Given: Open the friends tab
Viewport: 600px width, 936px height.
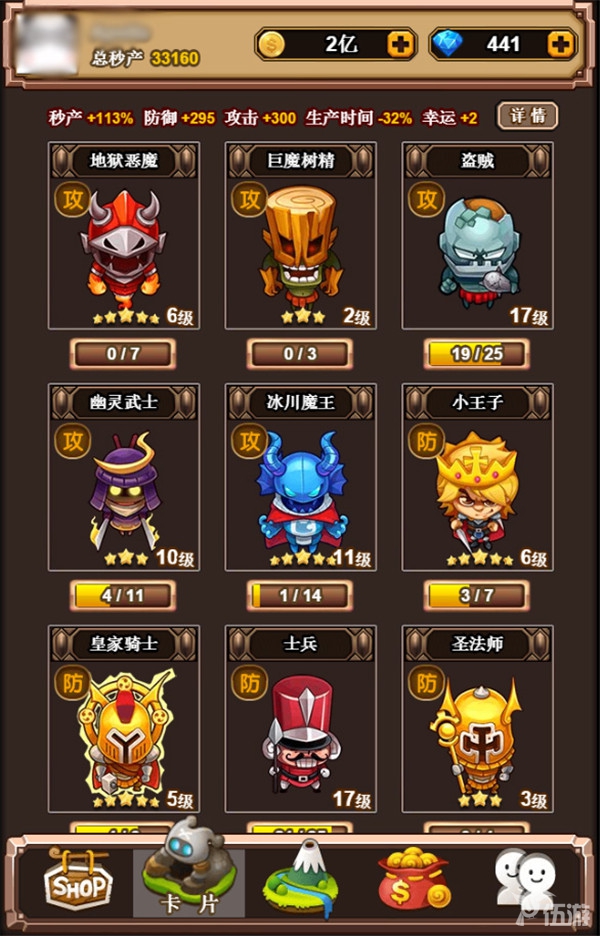Looking at the screenshot, I should (x=527, y=880).
